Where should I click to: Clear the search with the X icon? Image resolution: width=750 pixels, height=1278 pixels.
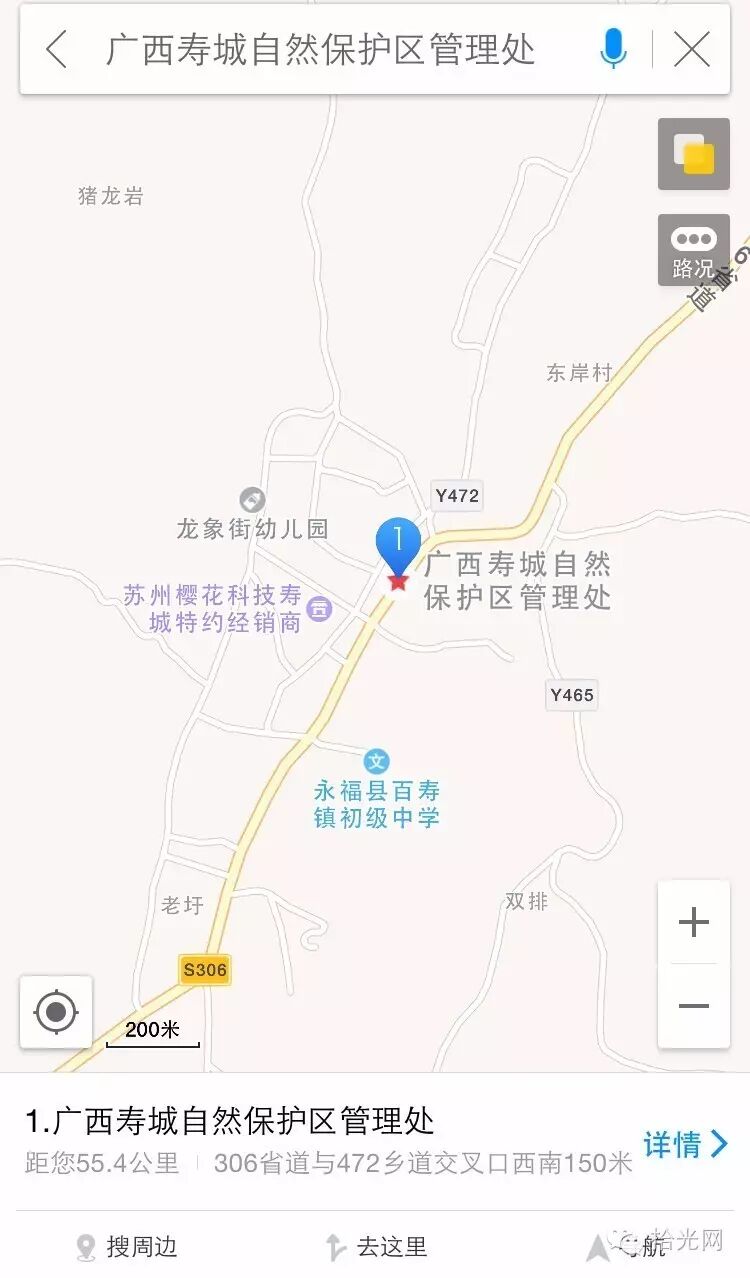691,48
